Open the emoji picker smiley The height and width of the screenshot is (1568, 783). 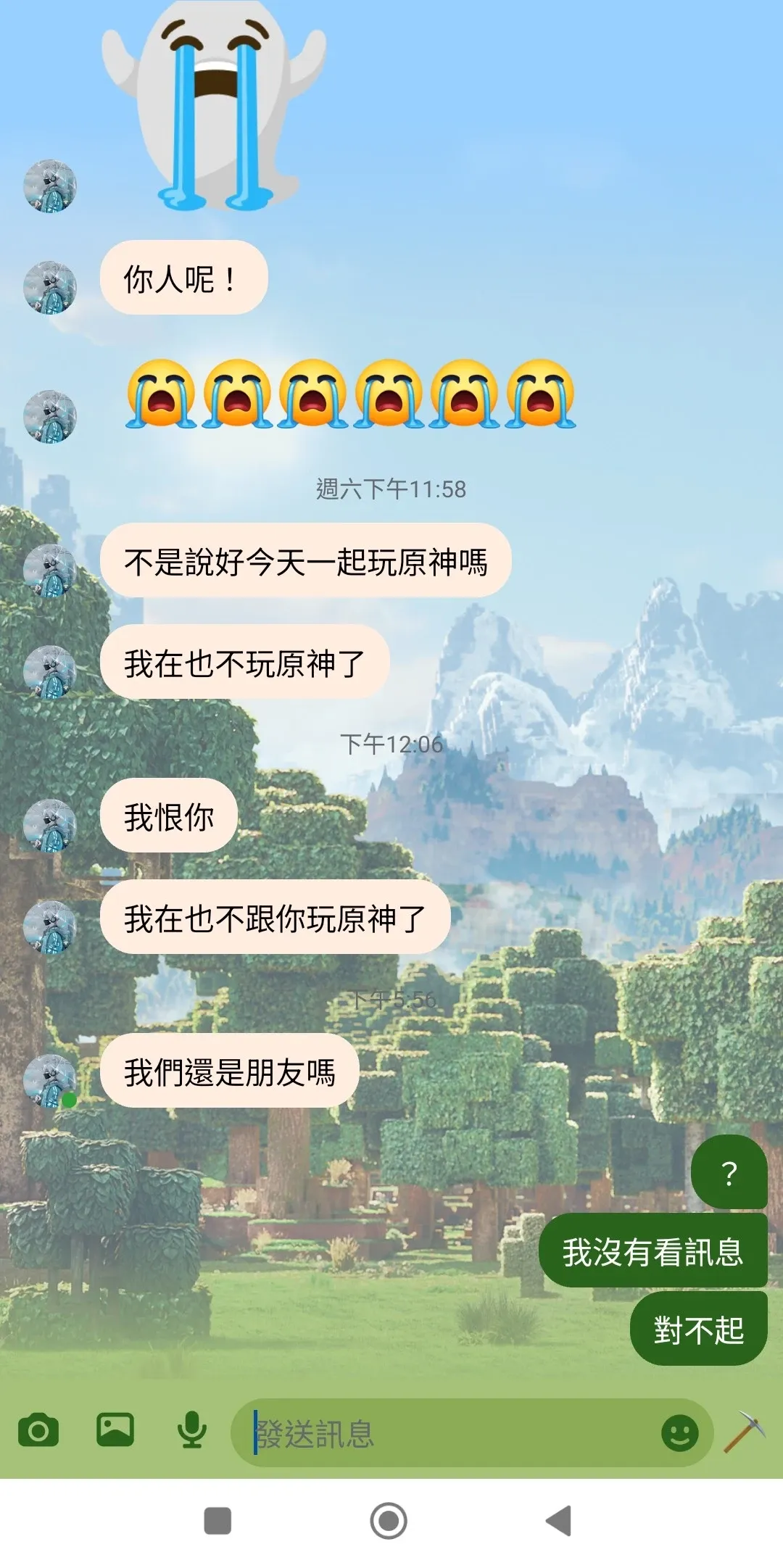(x=679, y=1432)
